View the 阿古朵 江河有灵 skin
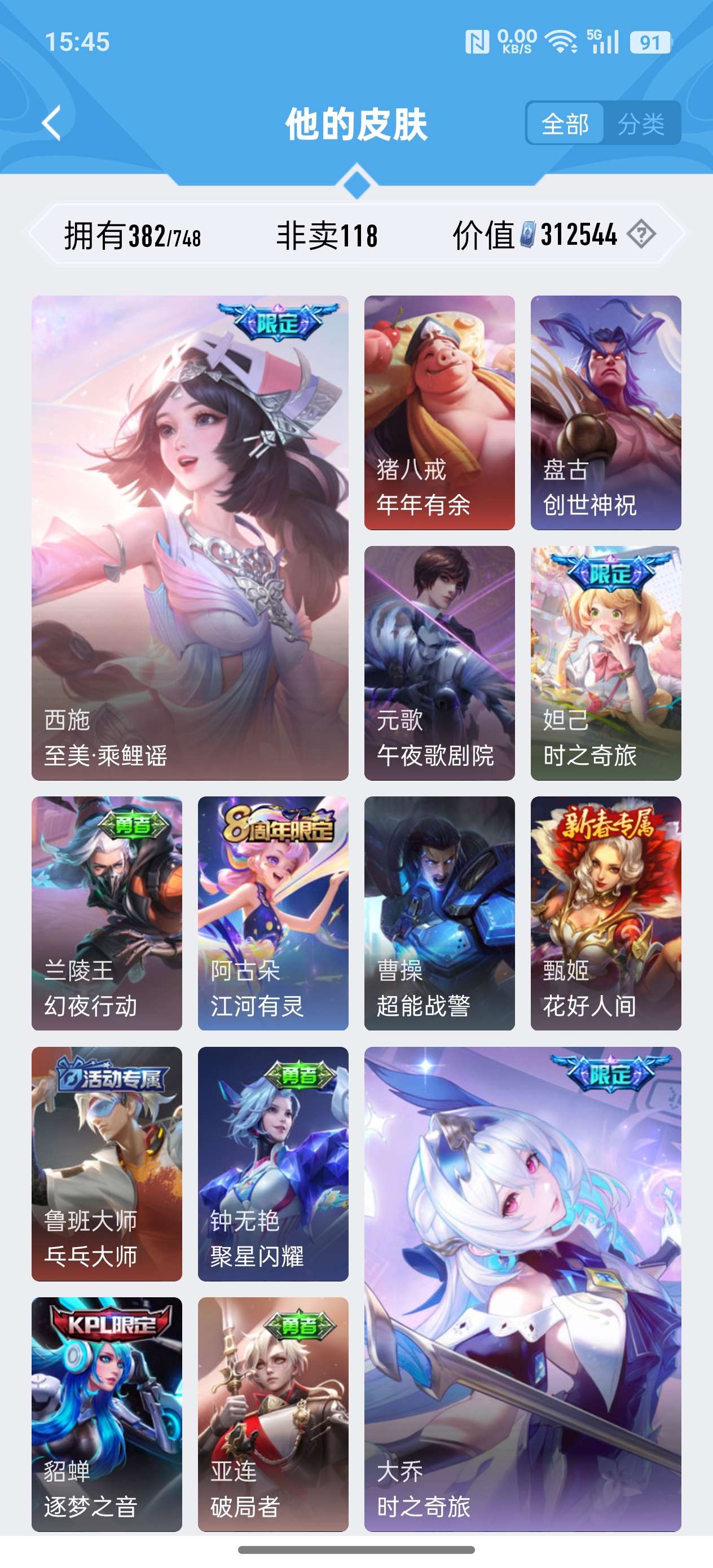 pyautogui.click(x=273, y=913)
